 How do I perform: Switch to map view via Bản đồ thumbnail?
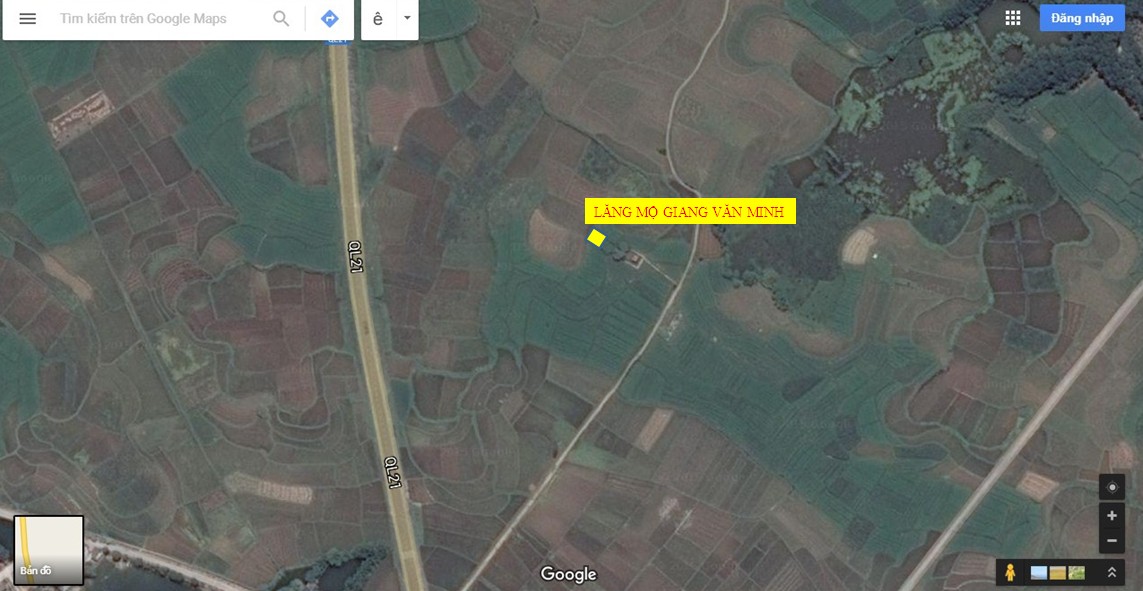point(48,550)
